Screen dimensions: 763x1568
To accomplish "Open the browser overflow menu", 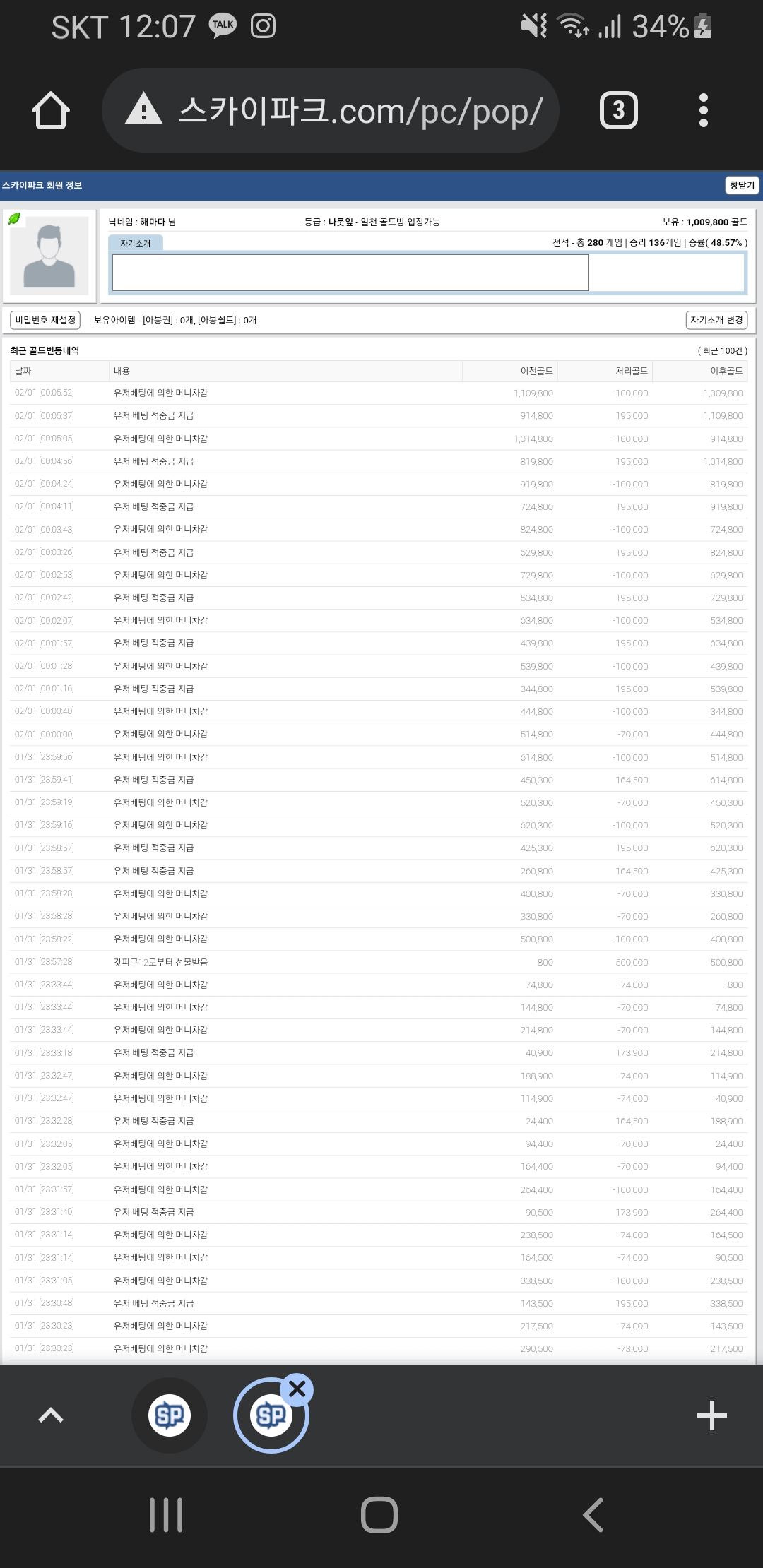I will pyautogui.click(x=703, y=110).
